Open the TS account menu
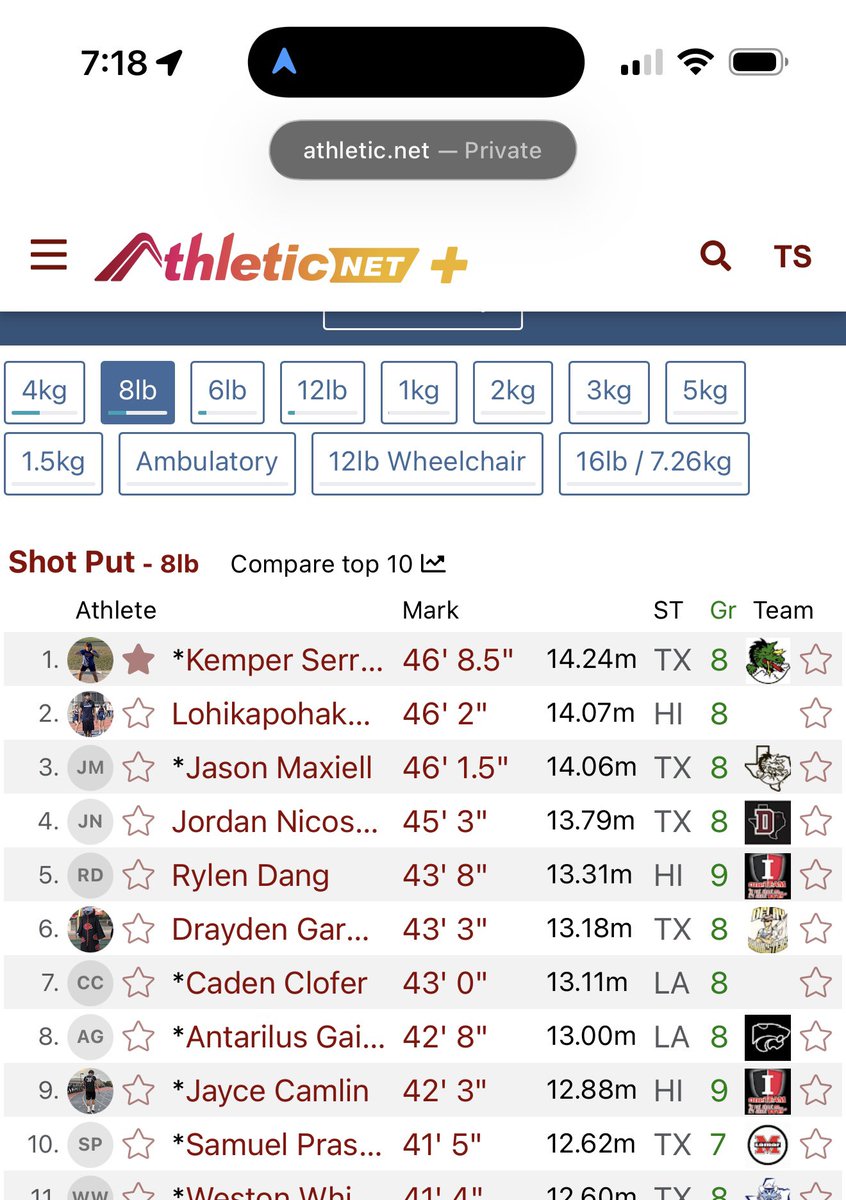The image size is (846, 1200). point(792,257)
